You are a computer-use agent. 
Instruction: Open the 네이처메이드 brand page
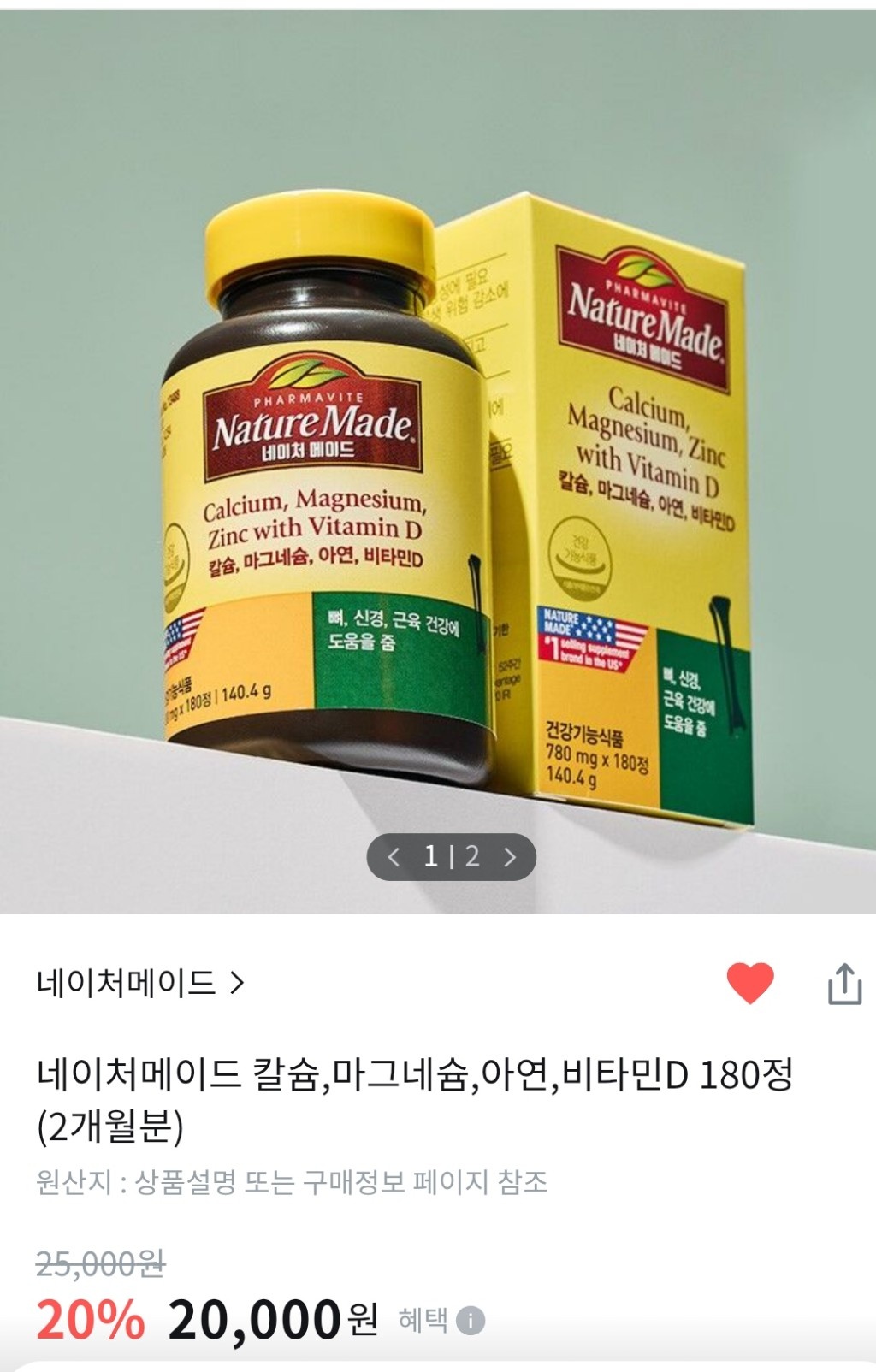(x=141, y=983)
